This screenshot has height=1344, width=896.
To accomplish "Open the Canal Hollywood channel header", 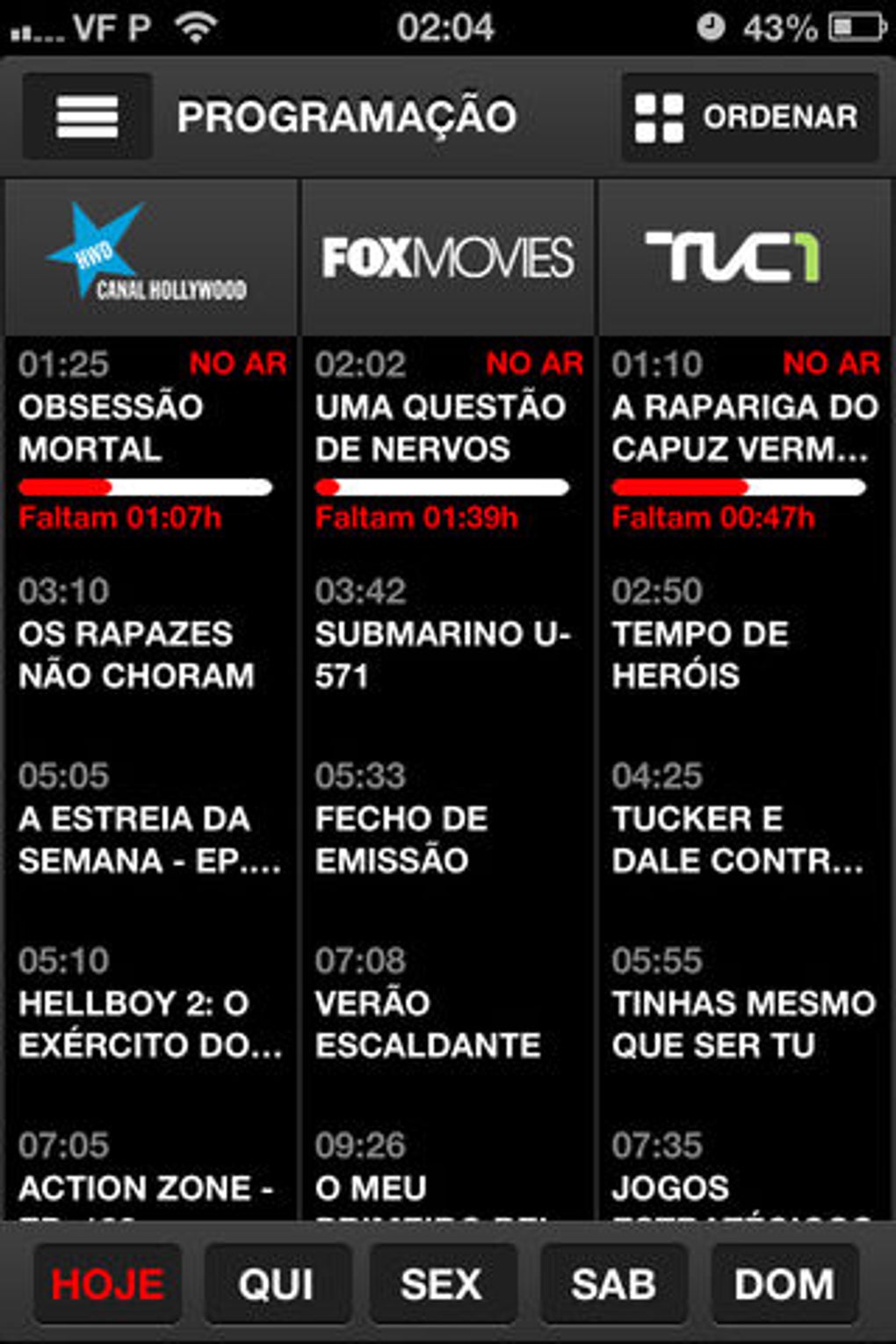I will coord(151,257).
